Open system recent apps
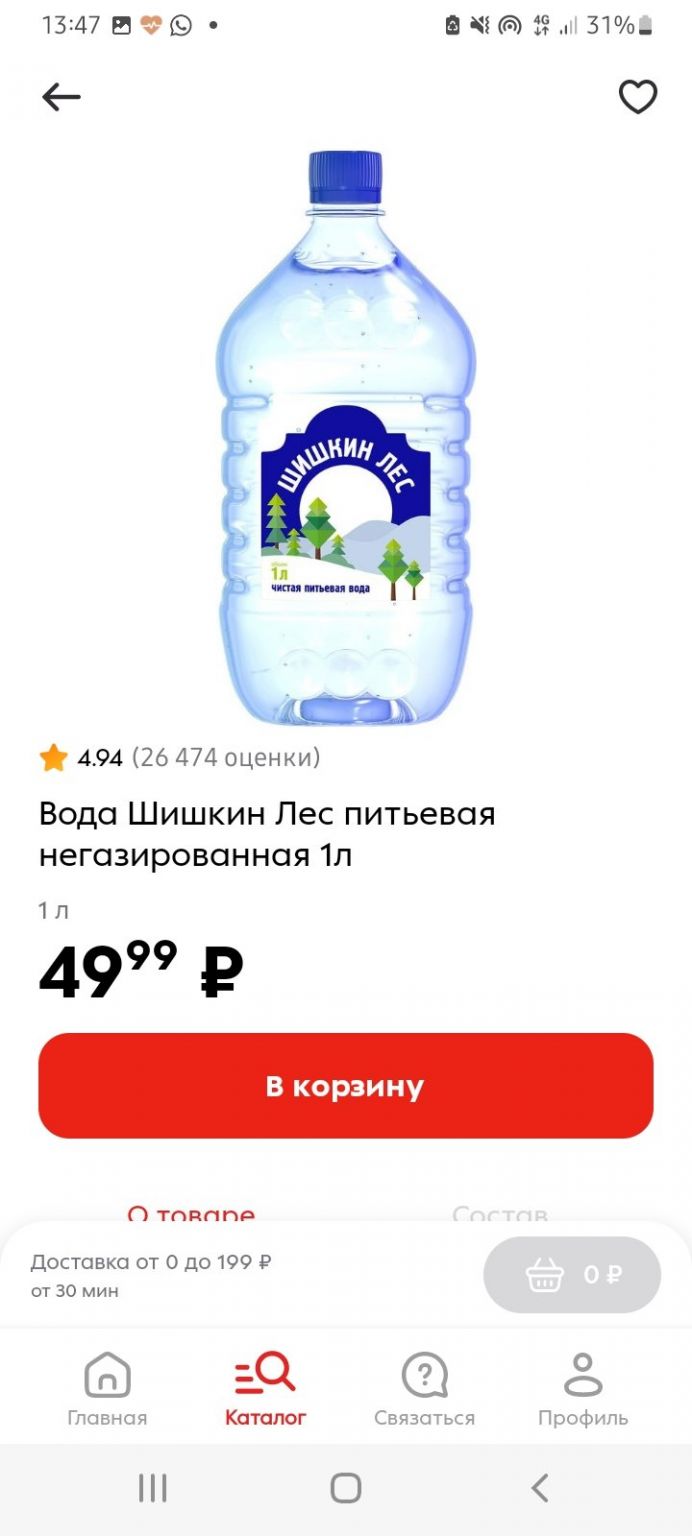The width and height of the screenshot is (692, 1536). click(x=152, y=1488)
